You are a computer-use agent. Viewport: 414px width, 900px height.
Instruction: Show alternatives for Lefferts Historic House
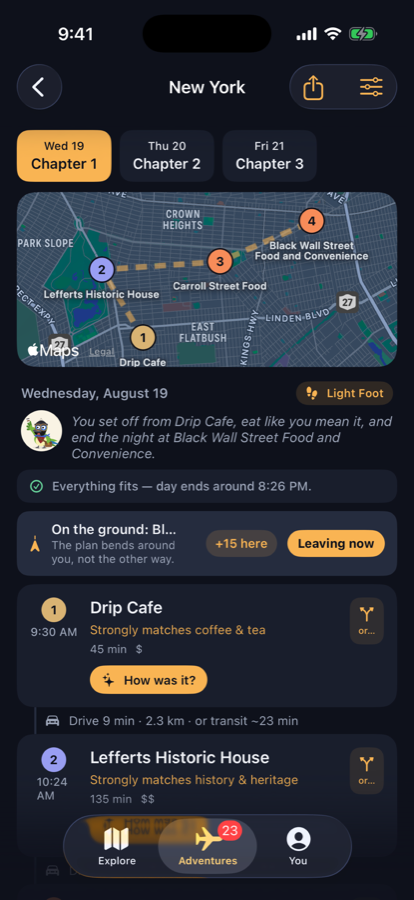click(x=367, y=771)
